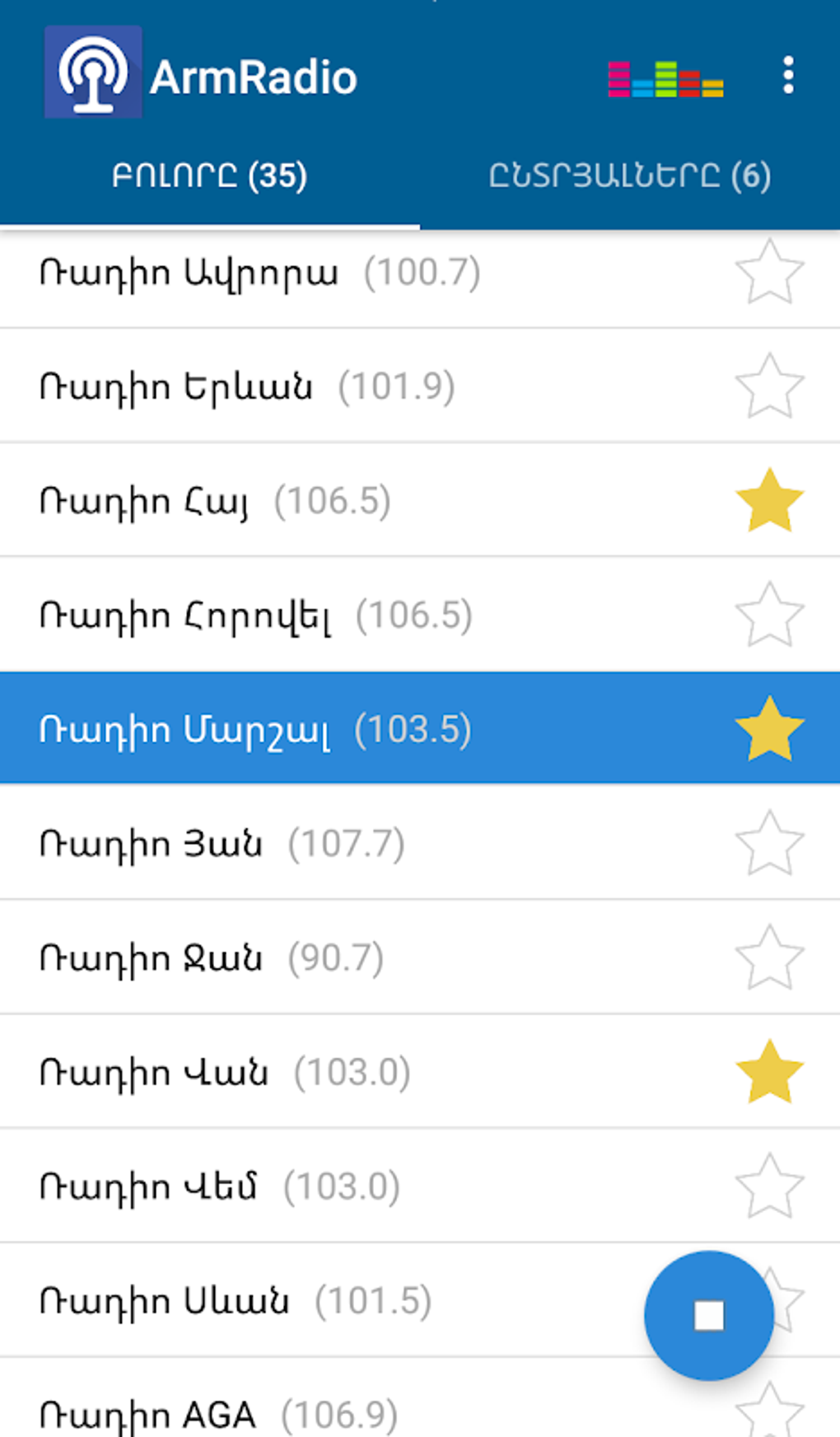Favorite the Ռադիո Ավրորա station star

pyautogui.click(x=770, y=272)
